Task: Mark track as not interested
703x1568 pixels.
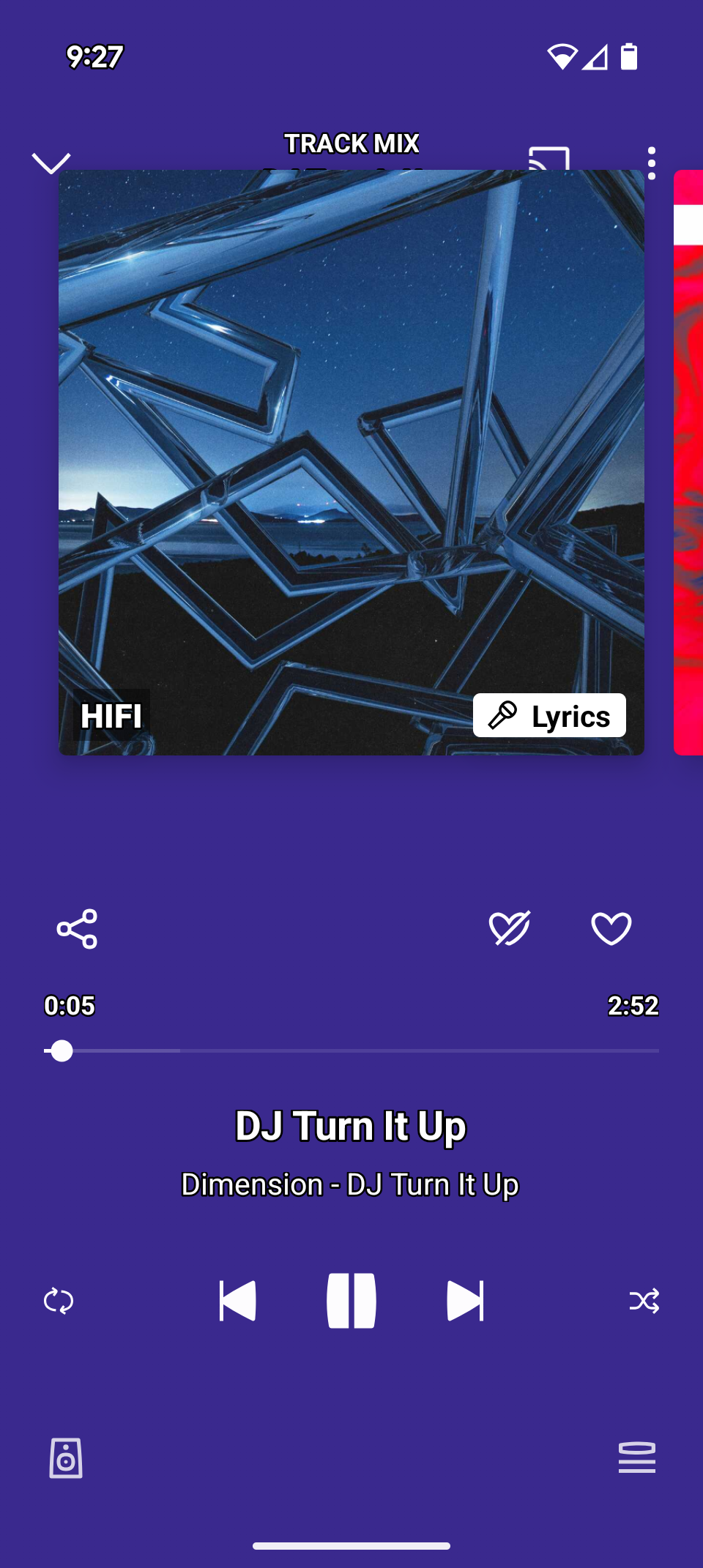Action: pos(510,929)
